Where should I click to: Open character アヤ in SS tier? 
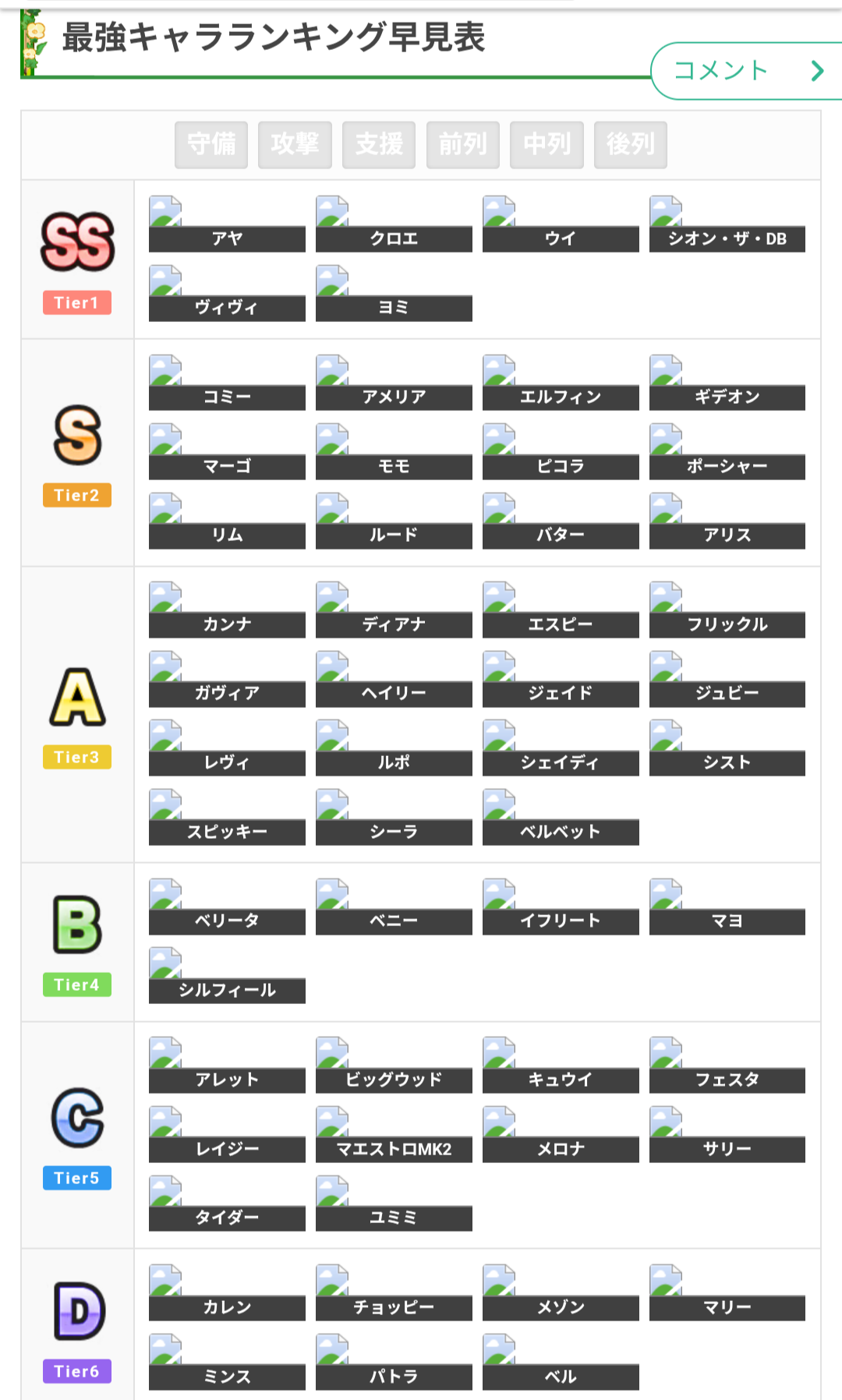(x=227, y=224)
